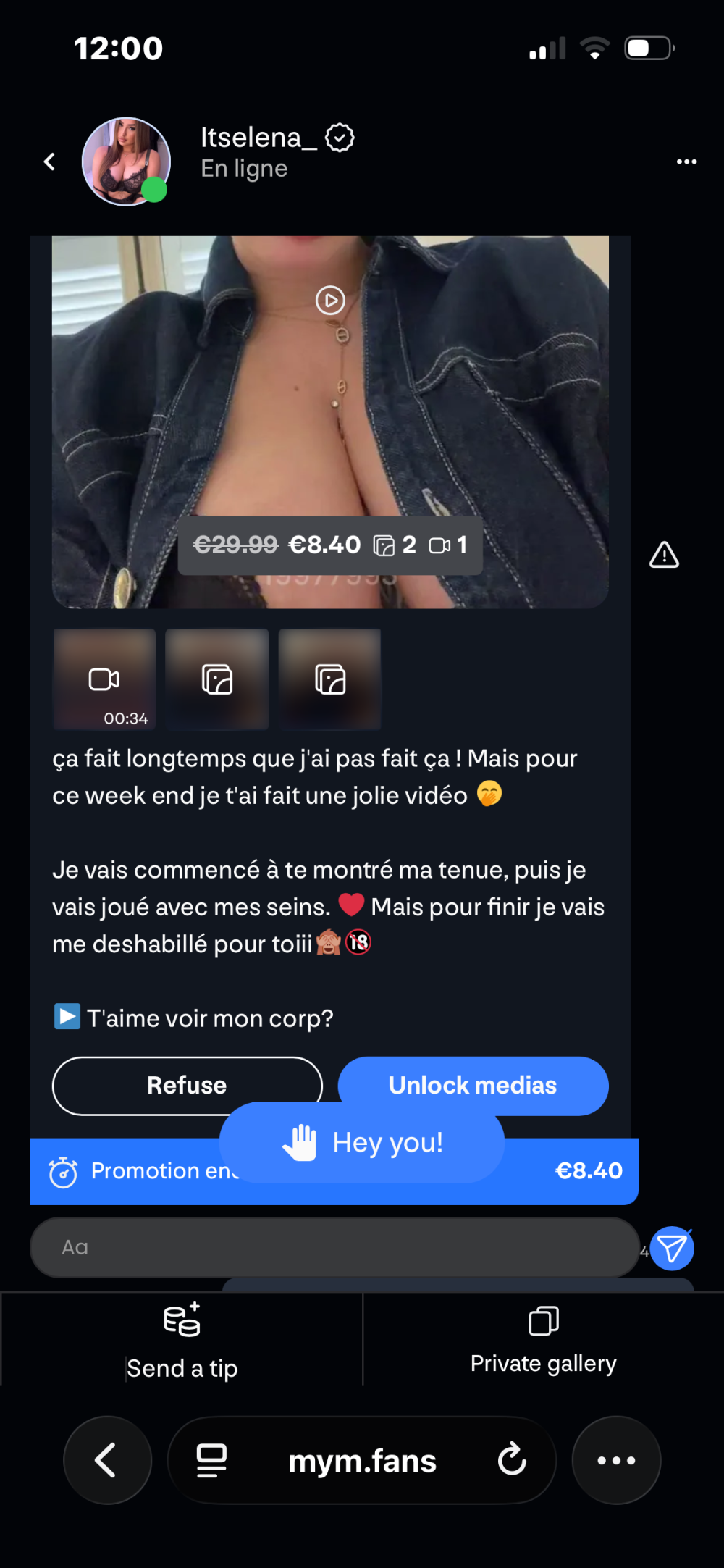Play the locked media preview
This screenshot has height=1568, width=724.
(x=330, y=301)
